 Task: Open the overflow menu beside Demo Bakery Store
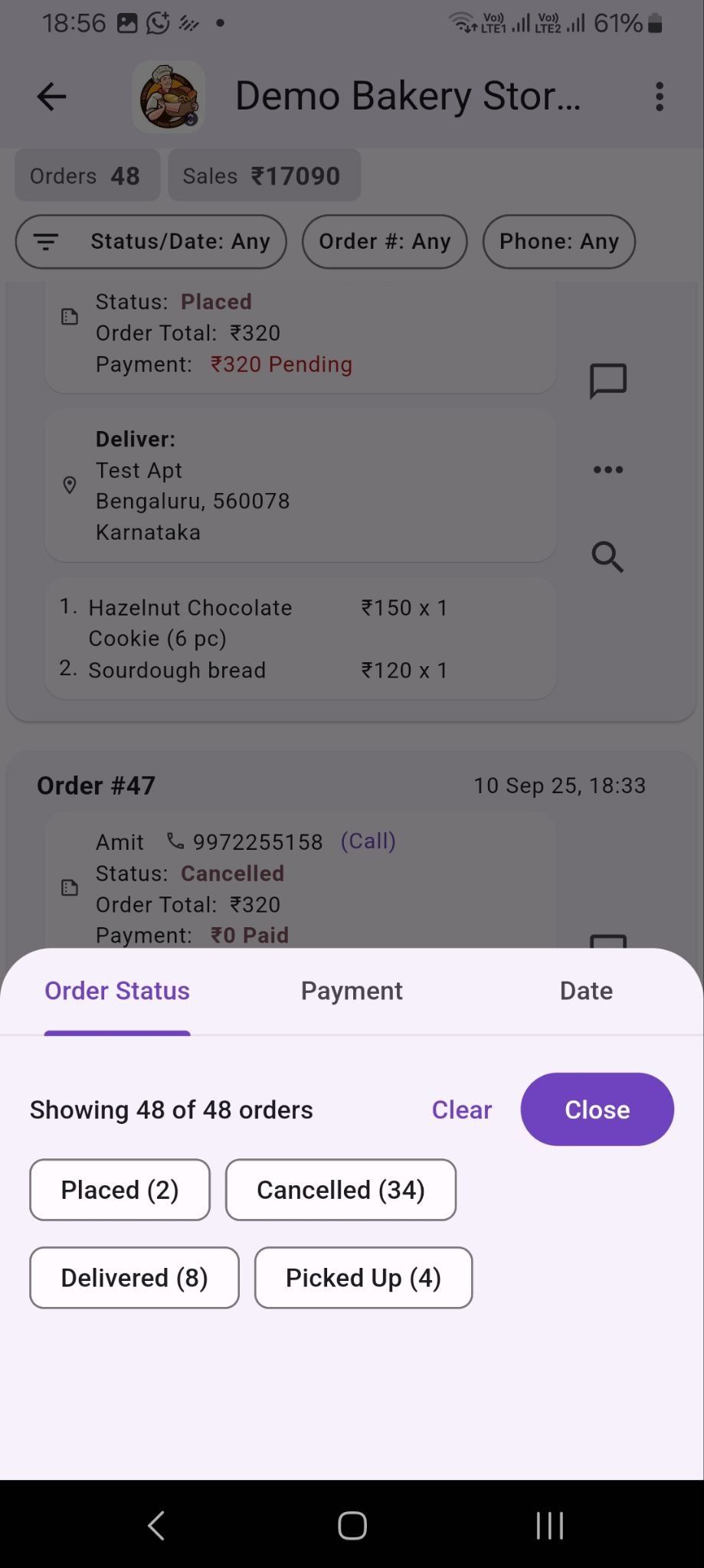pos(659,96)
